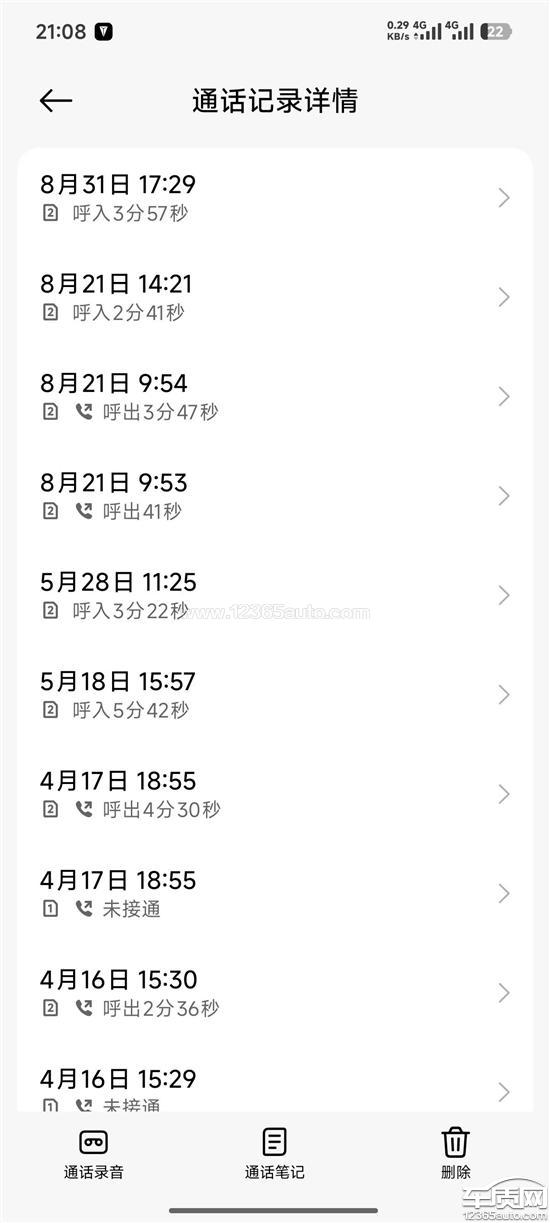
Task: Open 通话录音 call recordings
Action: click(94, 1153)
